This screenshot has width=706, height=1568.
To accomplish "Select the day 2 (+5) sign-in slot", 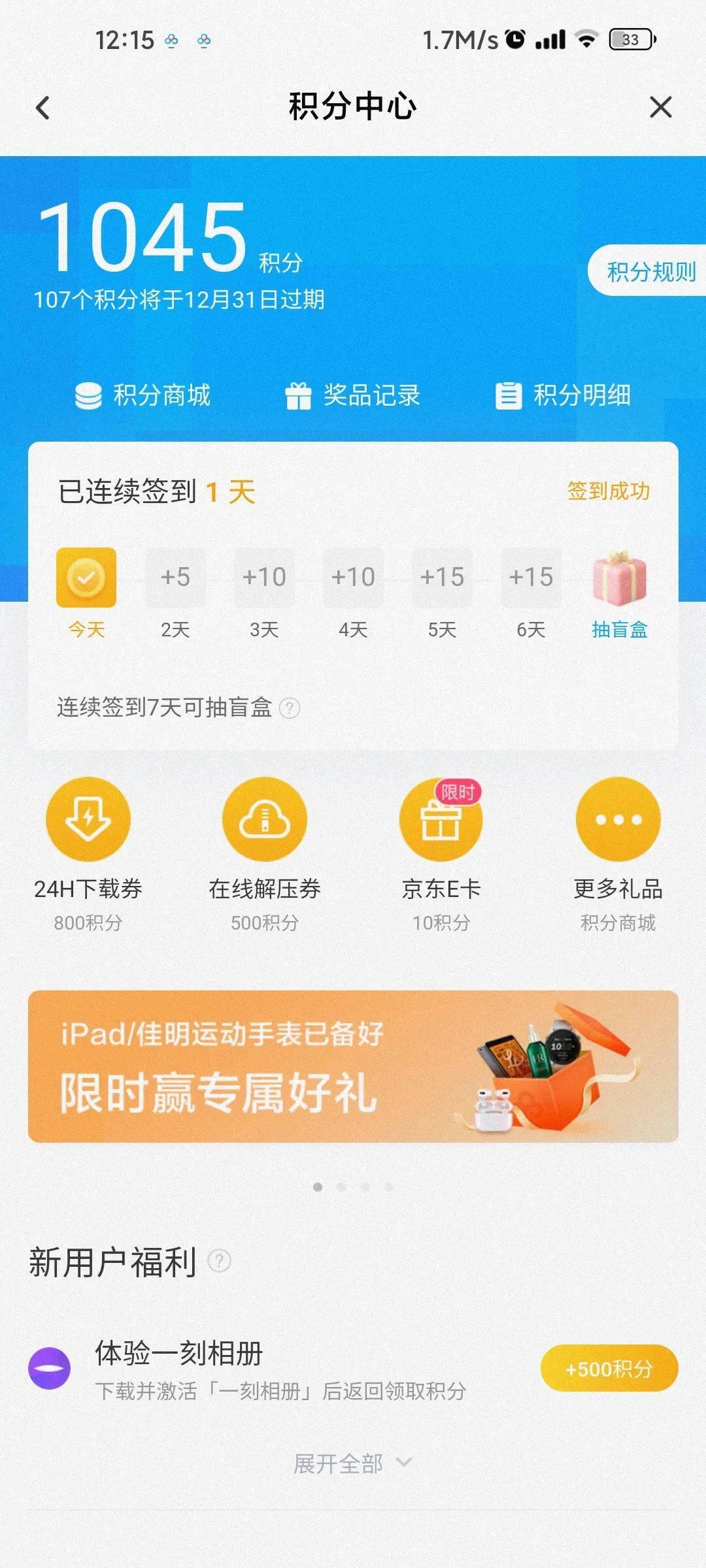I will (175, 578).
